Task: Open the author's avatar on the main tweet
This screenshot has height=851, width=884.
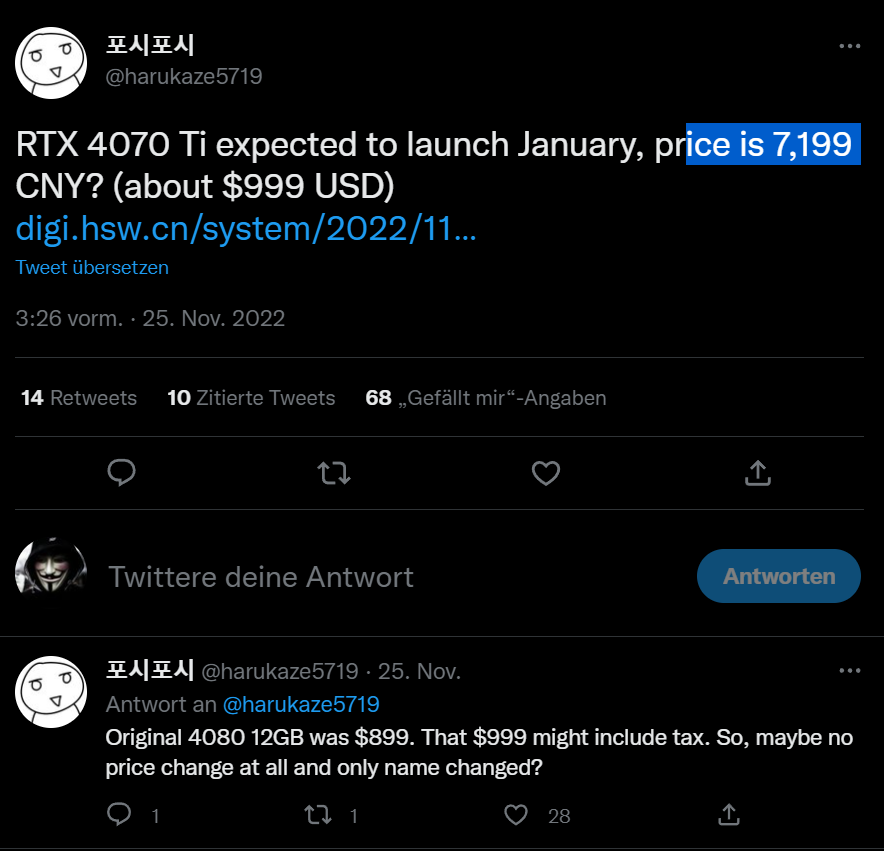Action: click(x=51, y=63)
